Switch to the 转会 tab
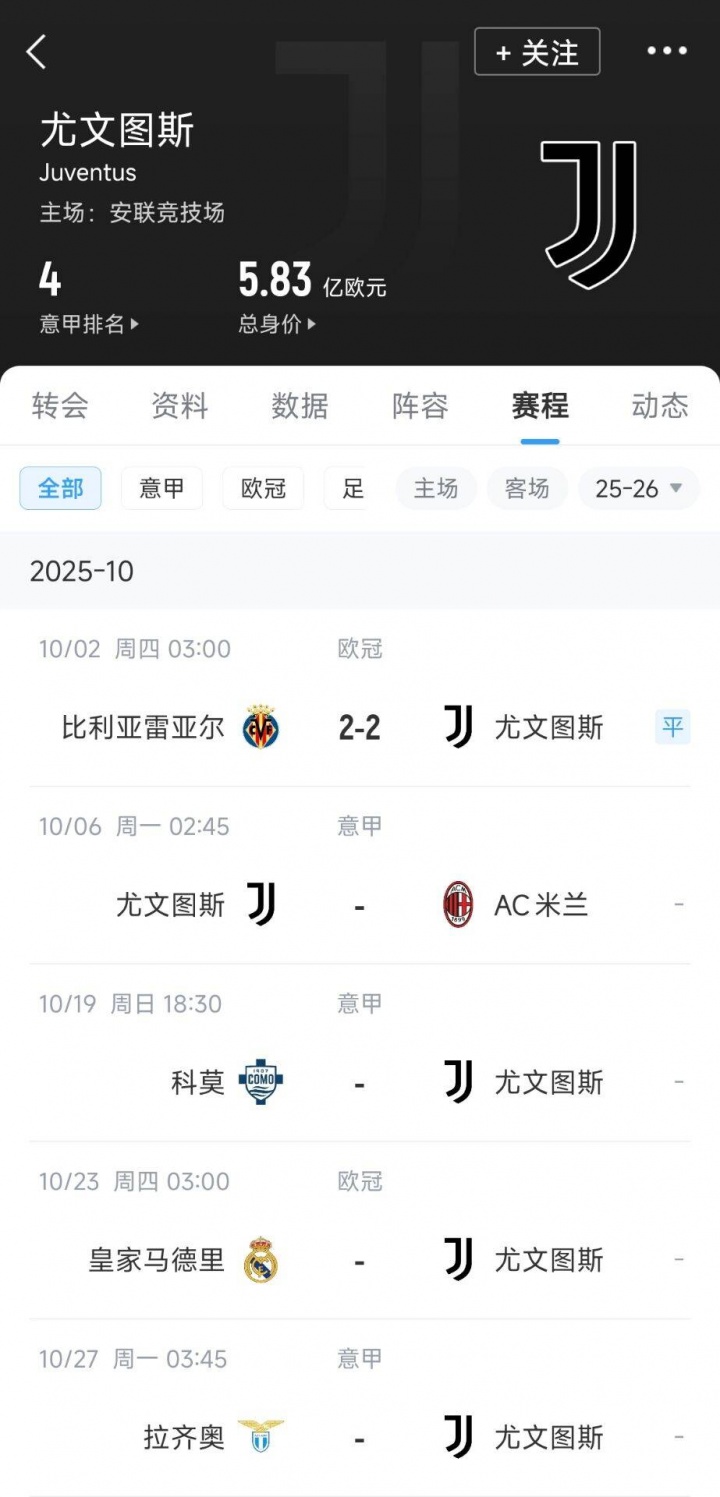This screenshot has height=1497, width=720. [x=60, y=405]
